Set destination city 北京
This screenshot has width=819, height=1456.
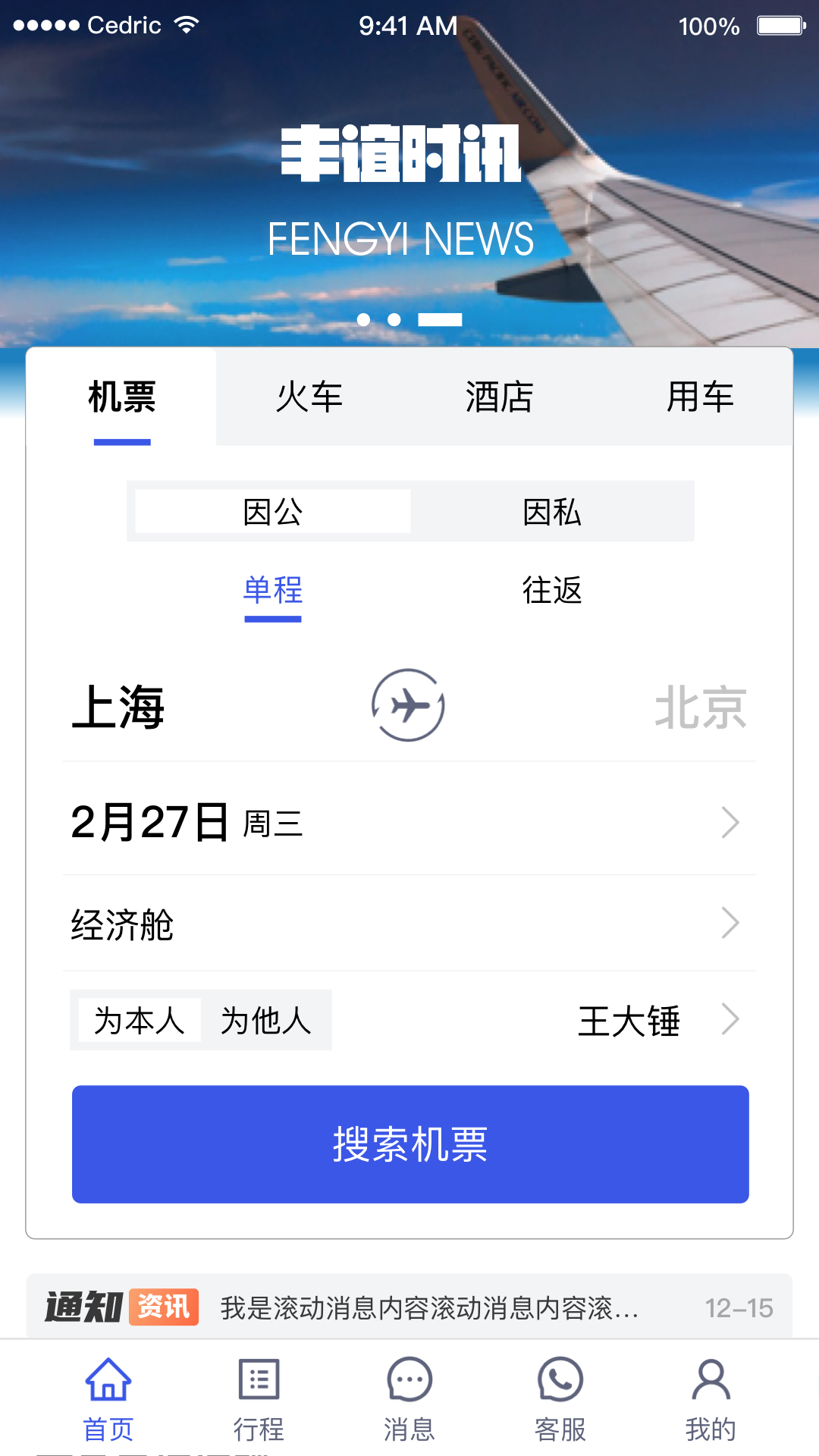coord(699,707)
